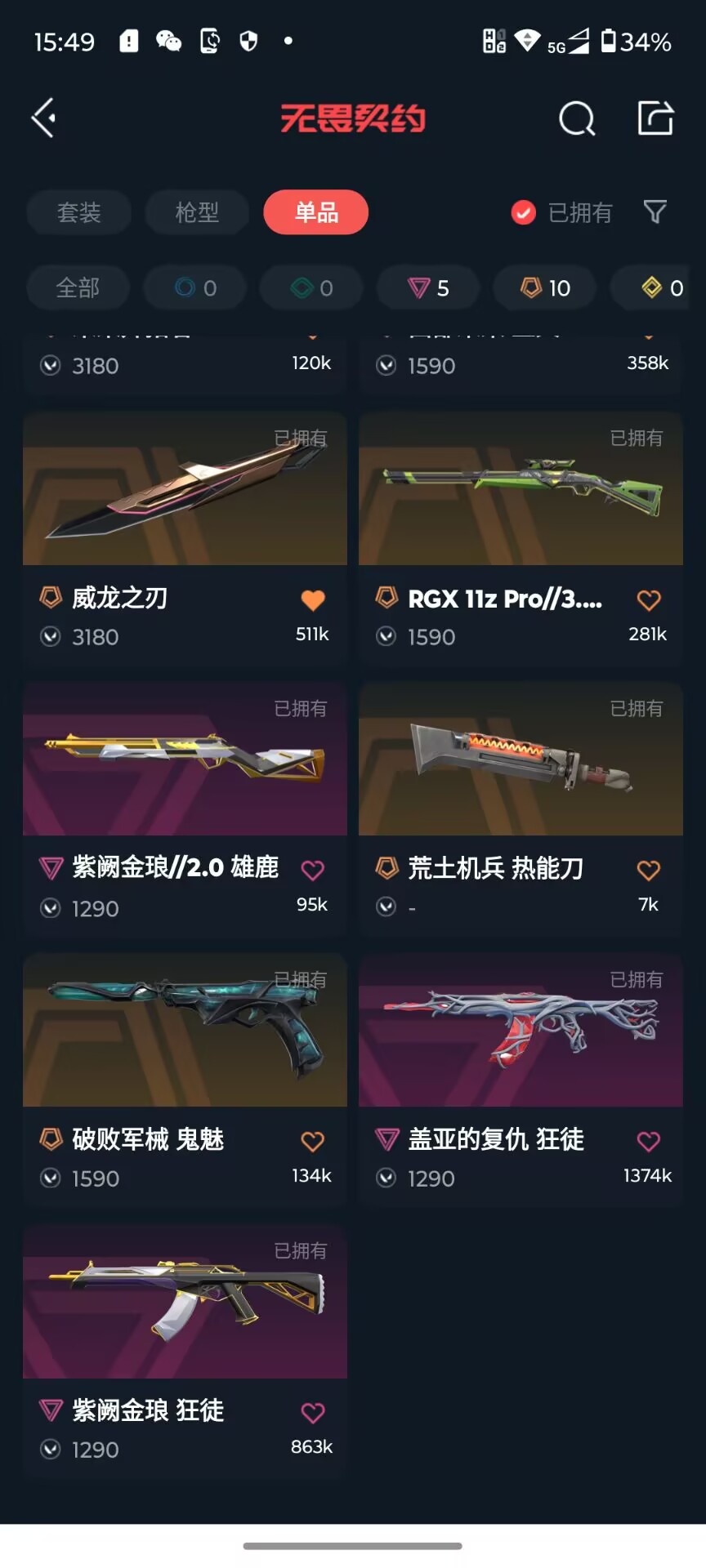The width and height of the screenshot is (706, 1568).
Task: Select the 全部 rarity chip
Action: (78, 287)
